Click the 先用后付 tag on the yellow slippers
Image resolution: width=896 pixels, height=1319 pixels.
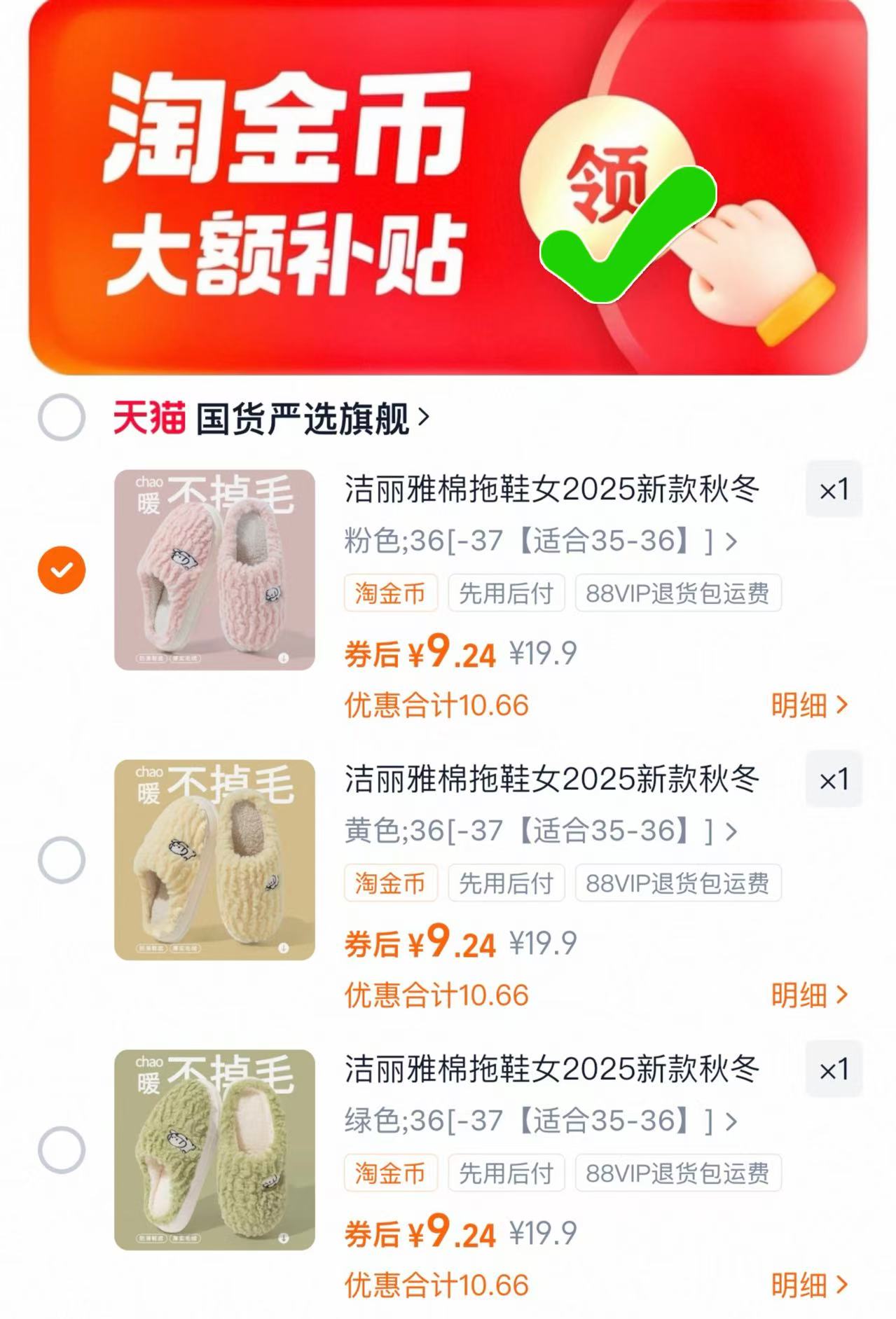pos(507,884)
